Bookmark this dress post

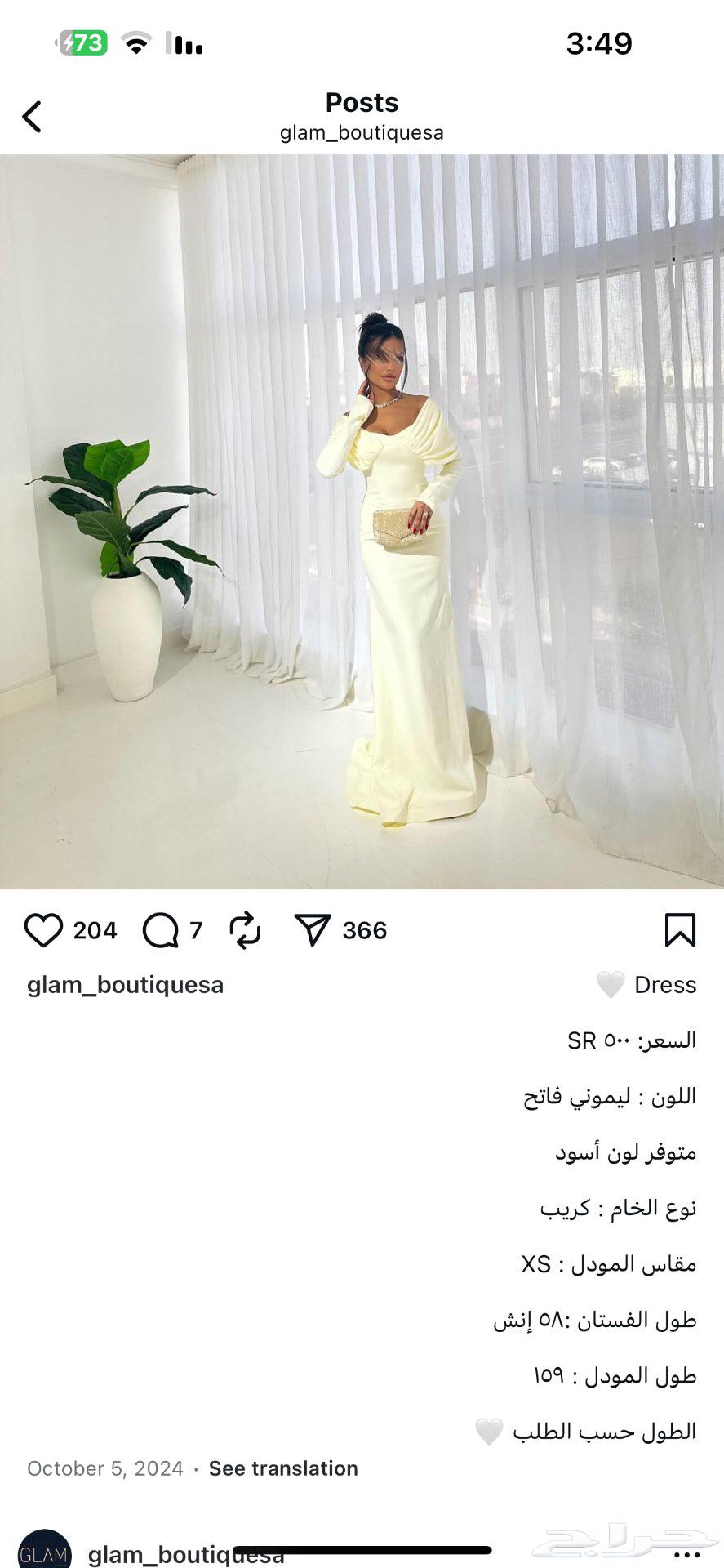679,930
